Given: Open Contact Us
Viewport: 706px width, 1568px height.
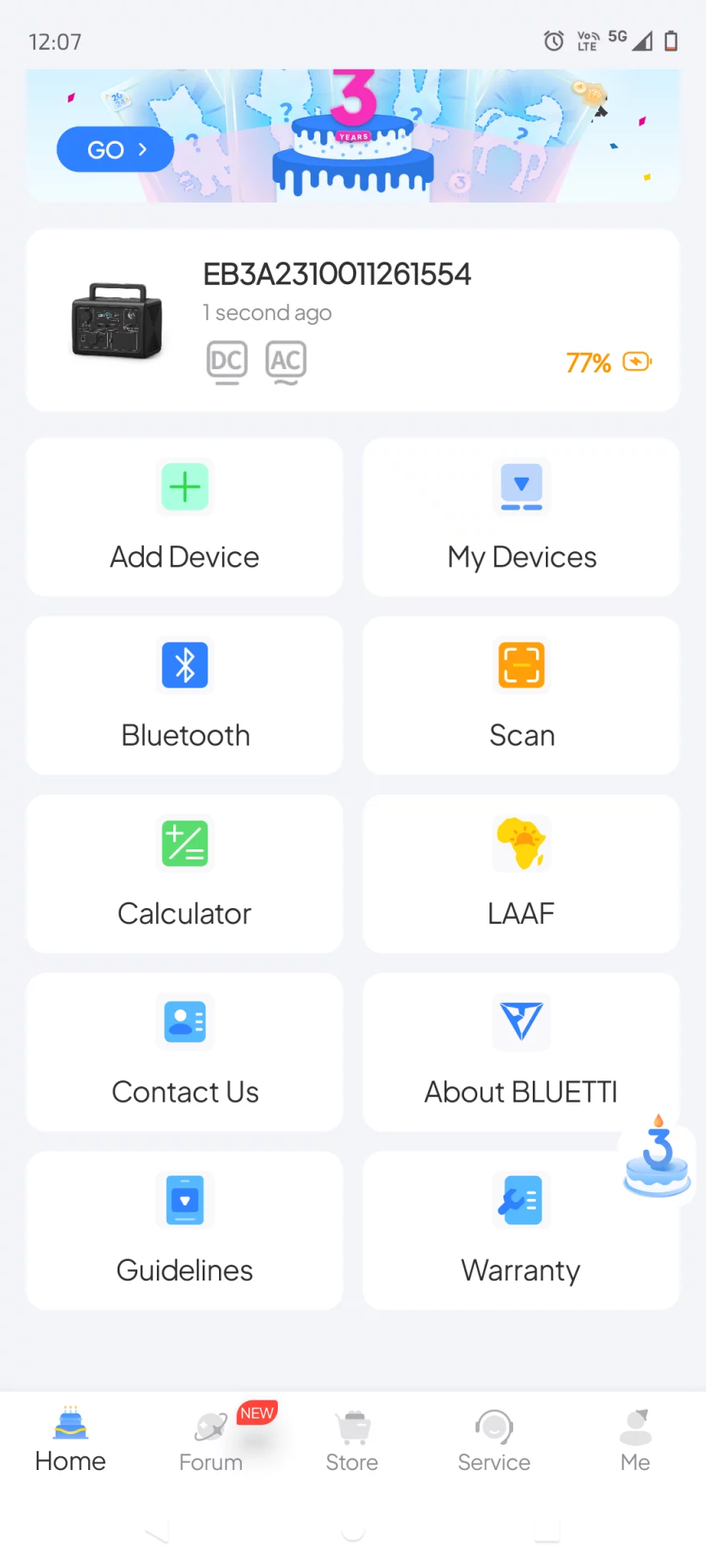Looking at the screenshot, I should pyautogui.click(x=185, y=1052).
